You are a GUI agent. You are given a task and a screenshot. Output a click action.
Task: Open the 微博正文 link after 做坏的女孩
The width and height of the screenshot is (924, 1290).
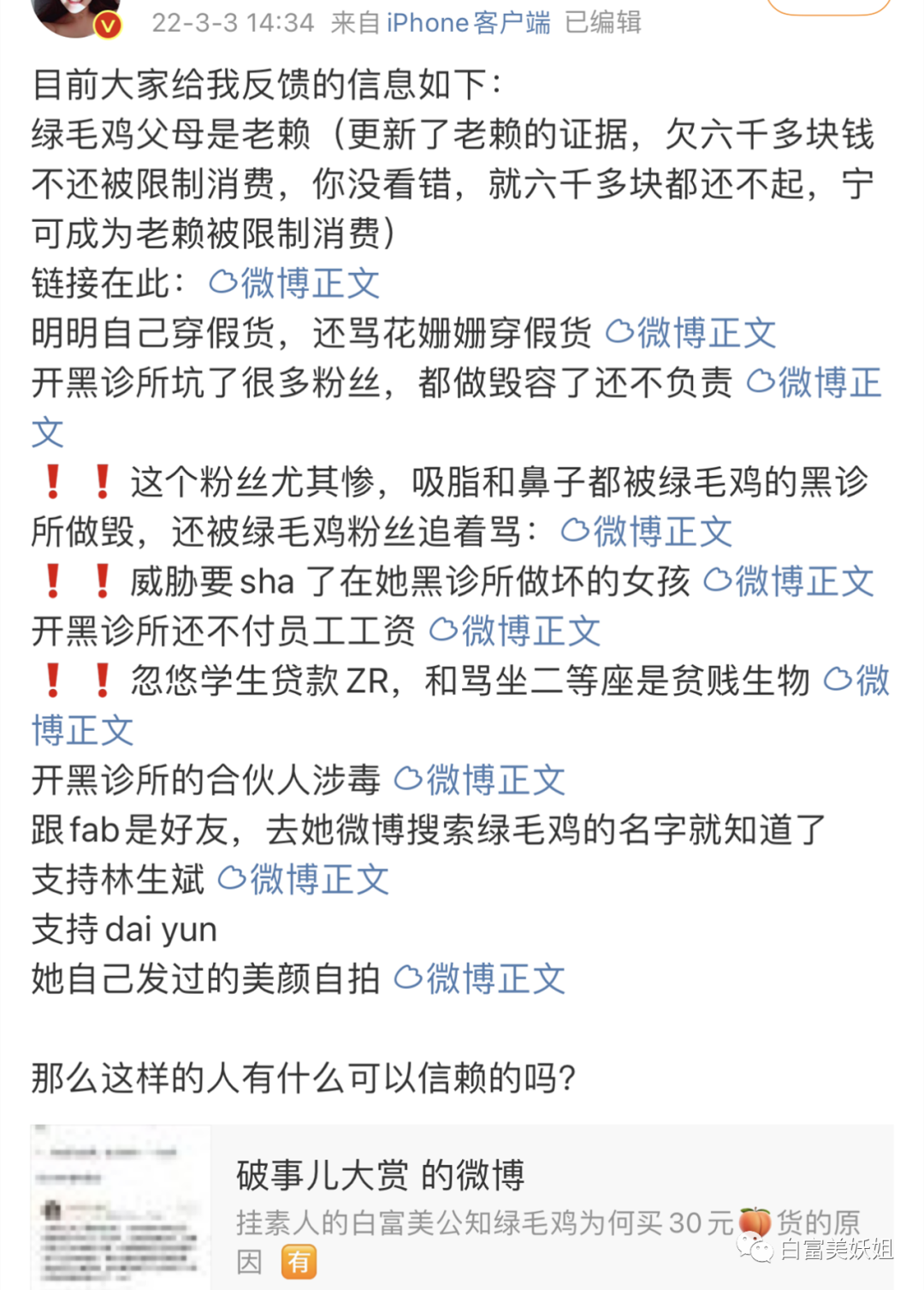(x=789, y=581)
